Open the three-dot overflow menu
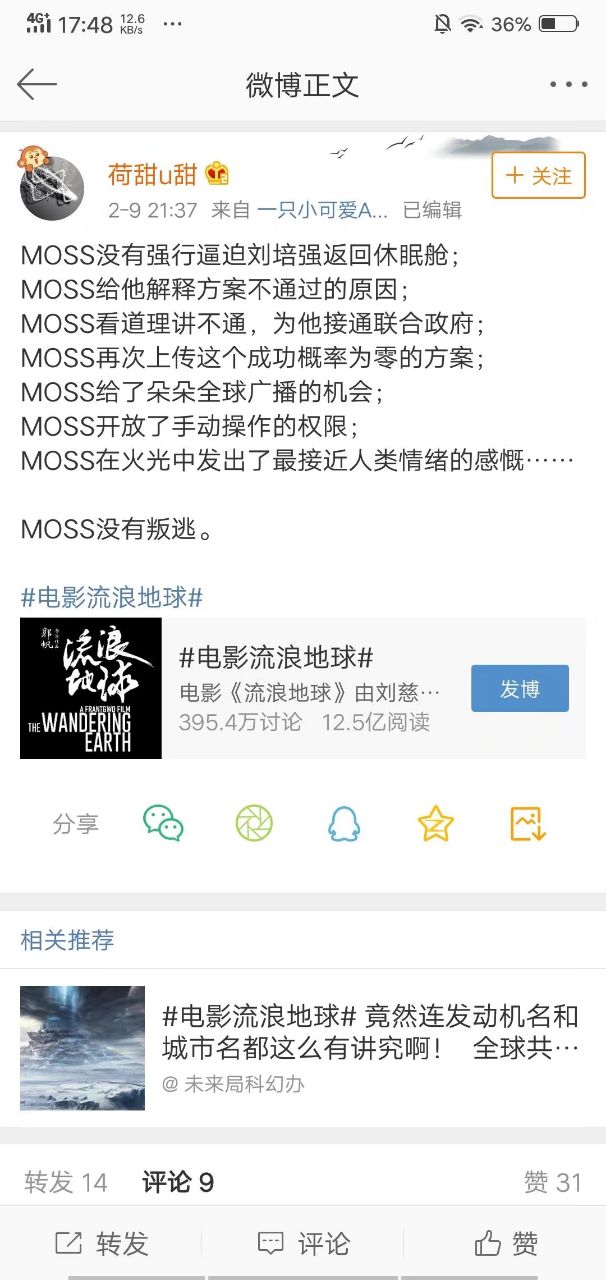 [x=568, y=85]
